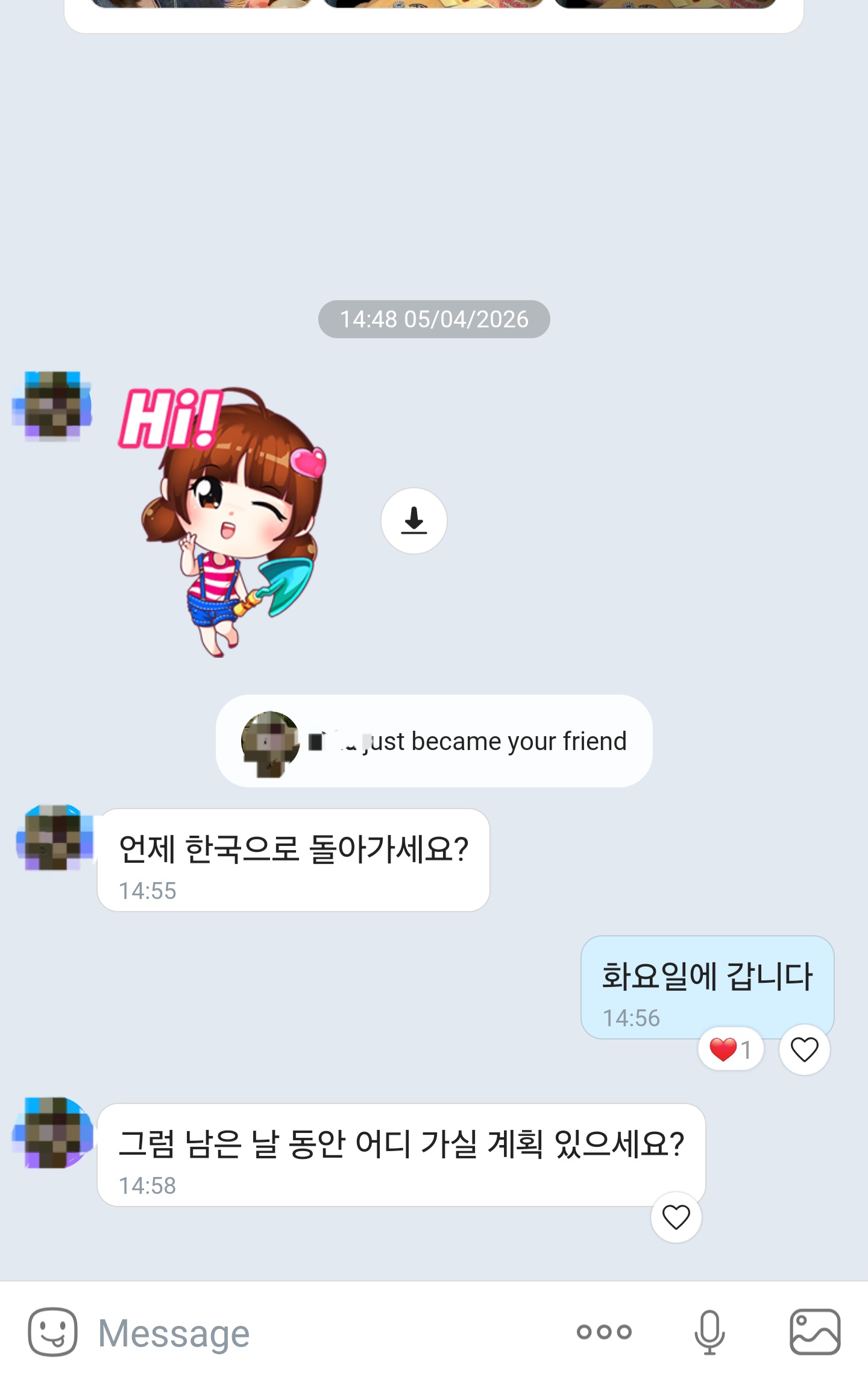Open more options with three dots

(604, 1331)
